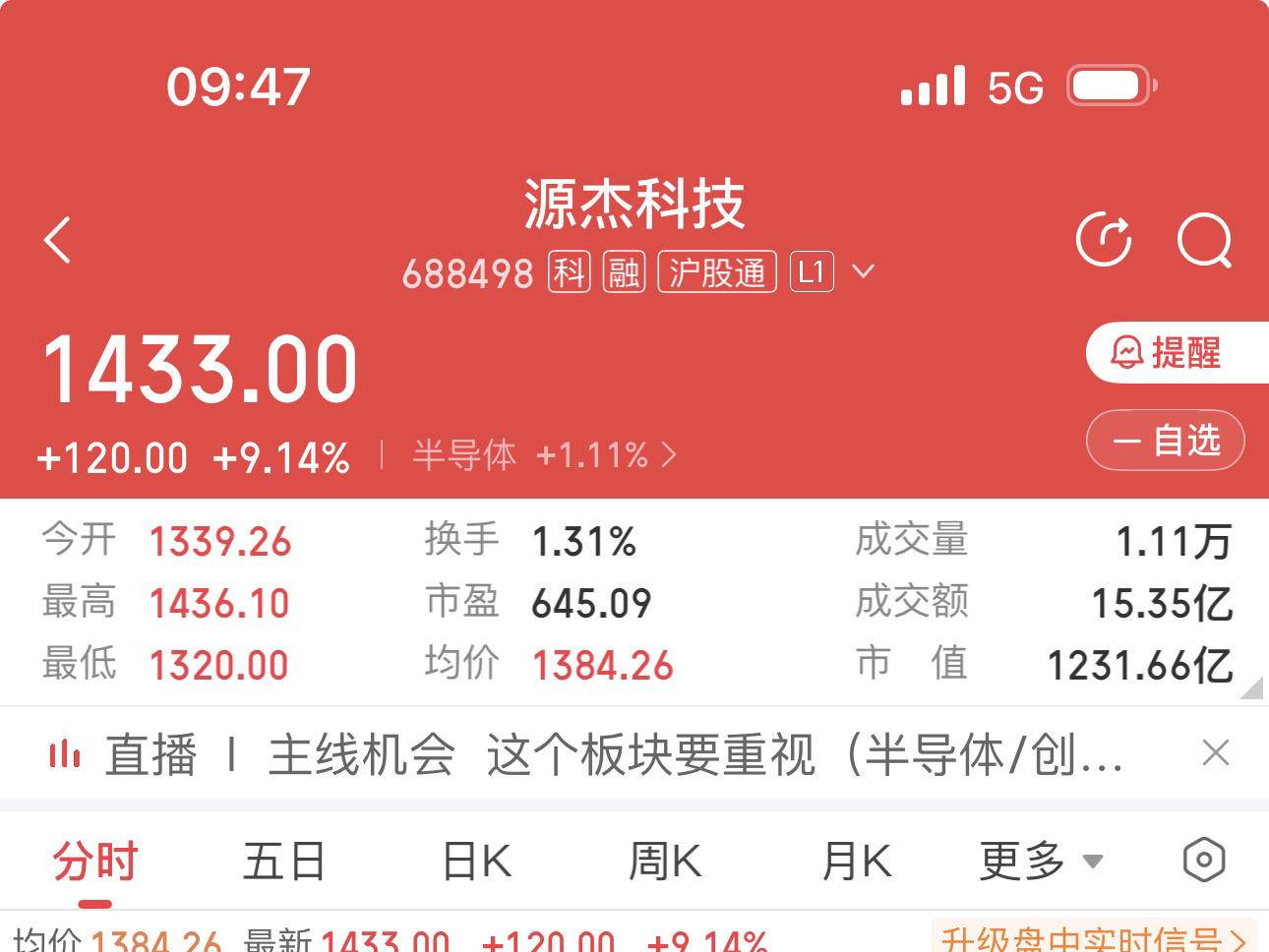Switch to the 月K chart tab

click(x=856, y=863)
